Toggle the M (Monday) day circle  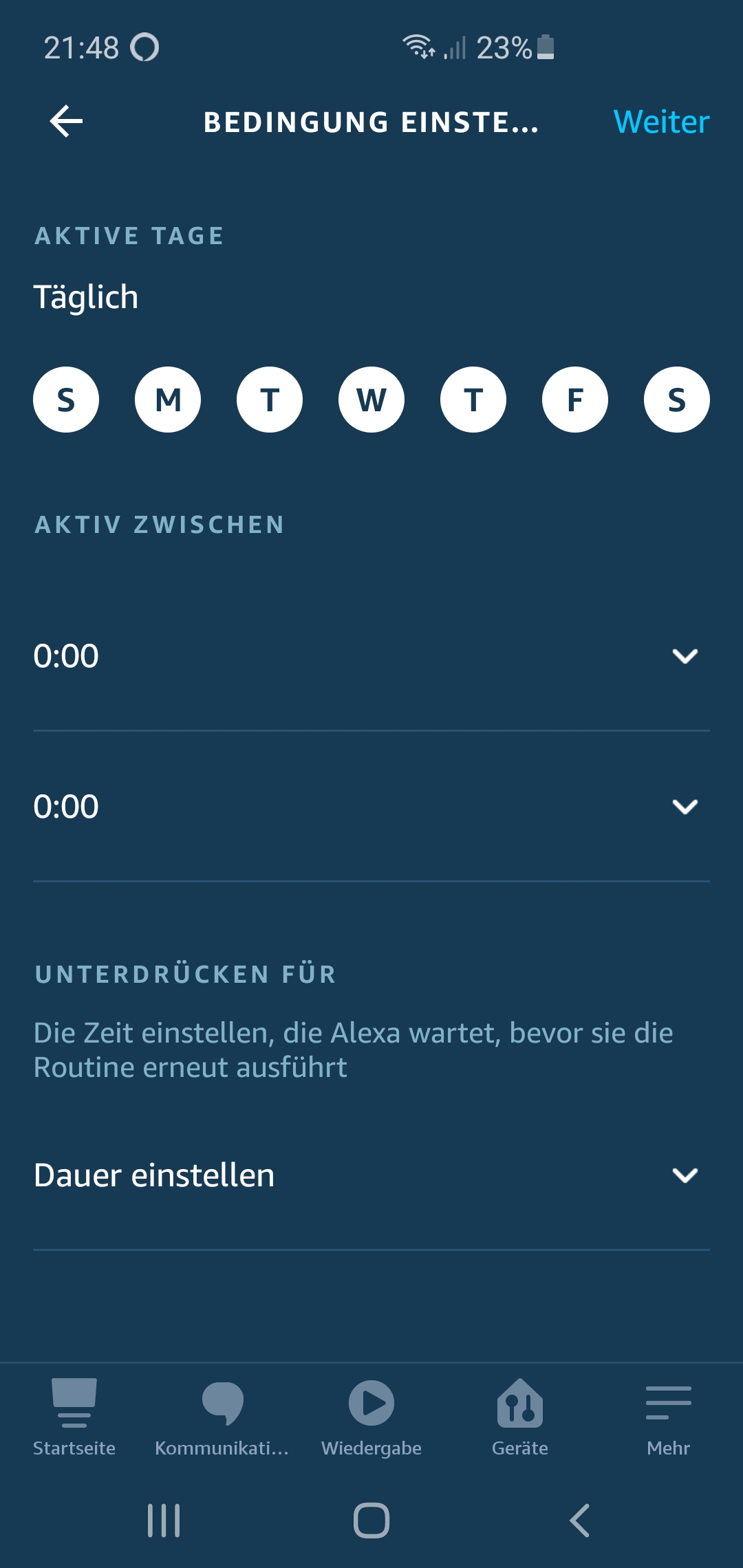(168, 400)
